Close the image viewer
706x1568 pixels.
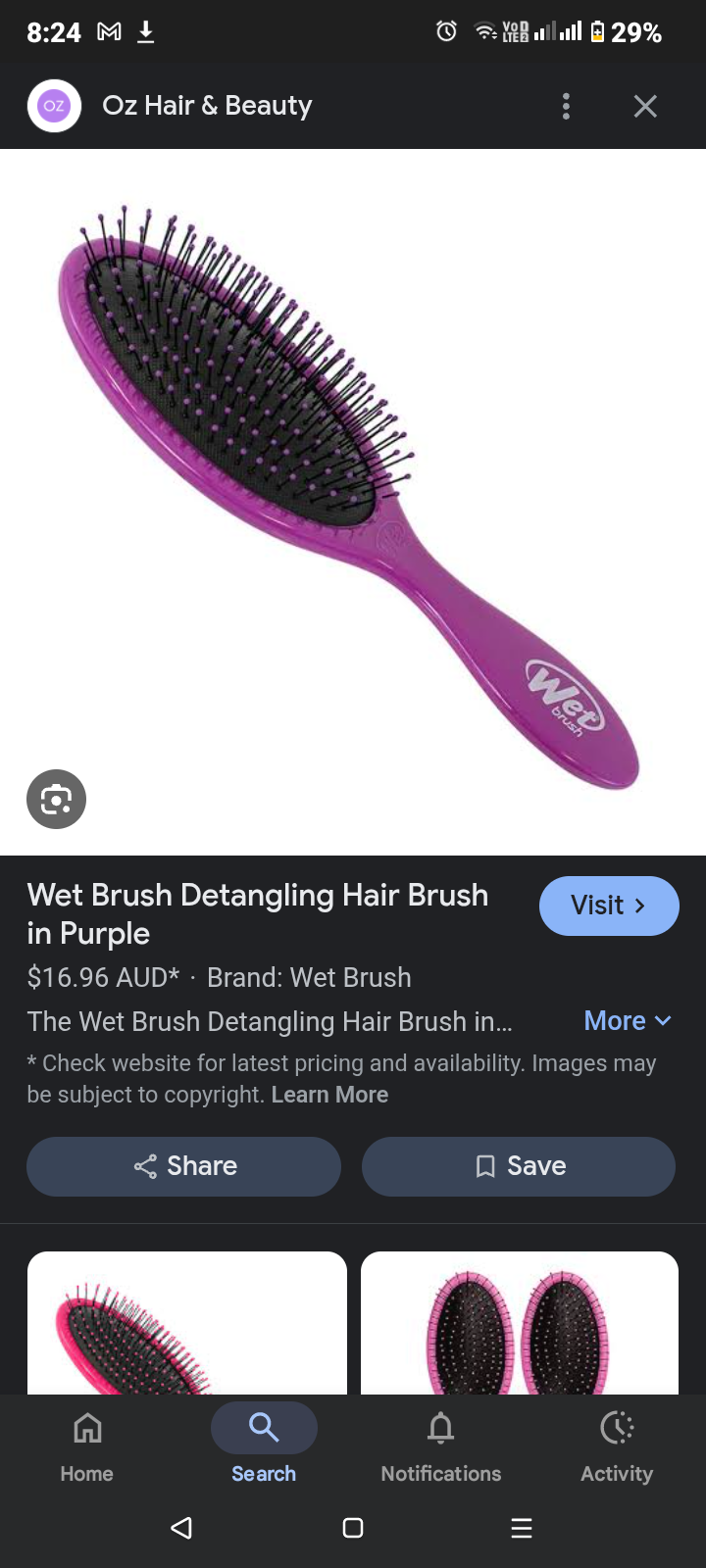pyautogui.click(x=644, y=106)
